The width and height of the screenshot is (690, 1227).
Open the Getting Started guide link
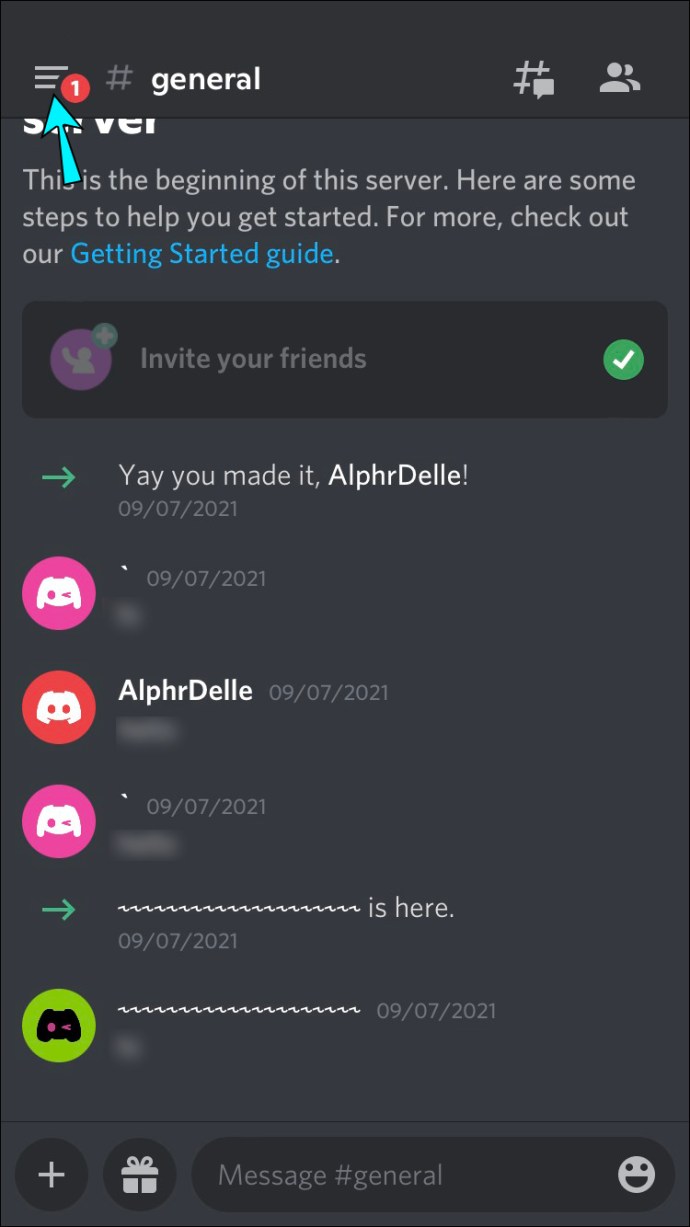click(x=201, y=254)
